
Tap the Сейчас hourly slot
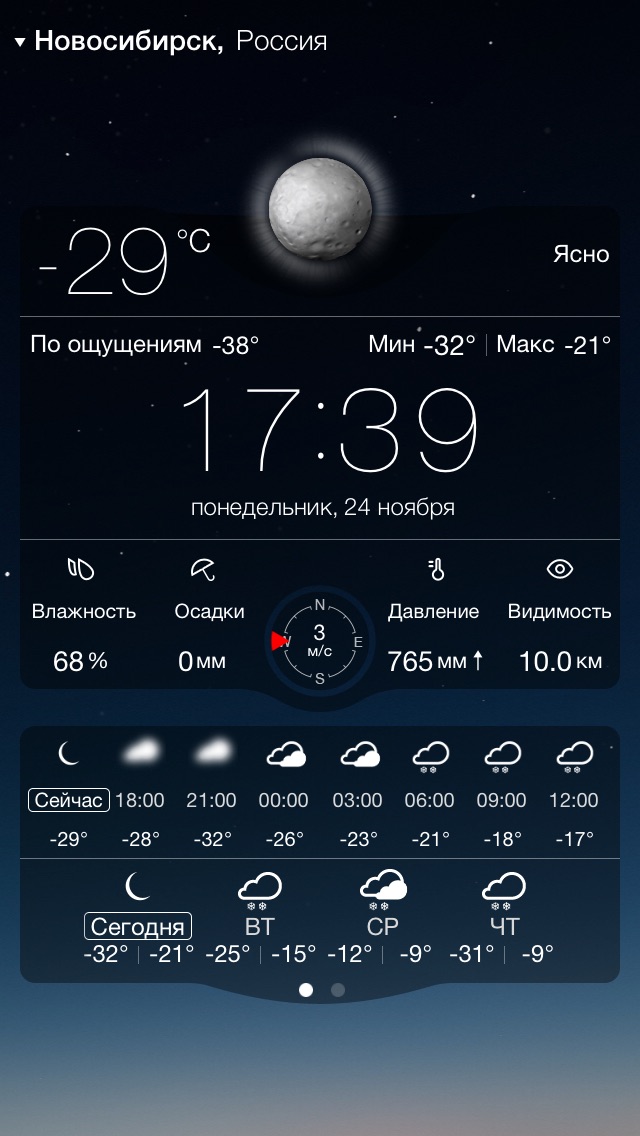coord(68,799)
